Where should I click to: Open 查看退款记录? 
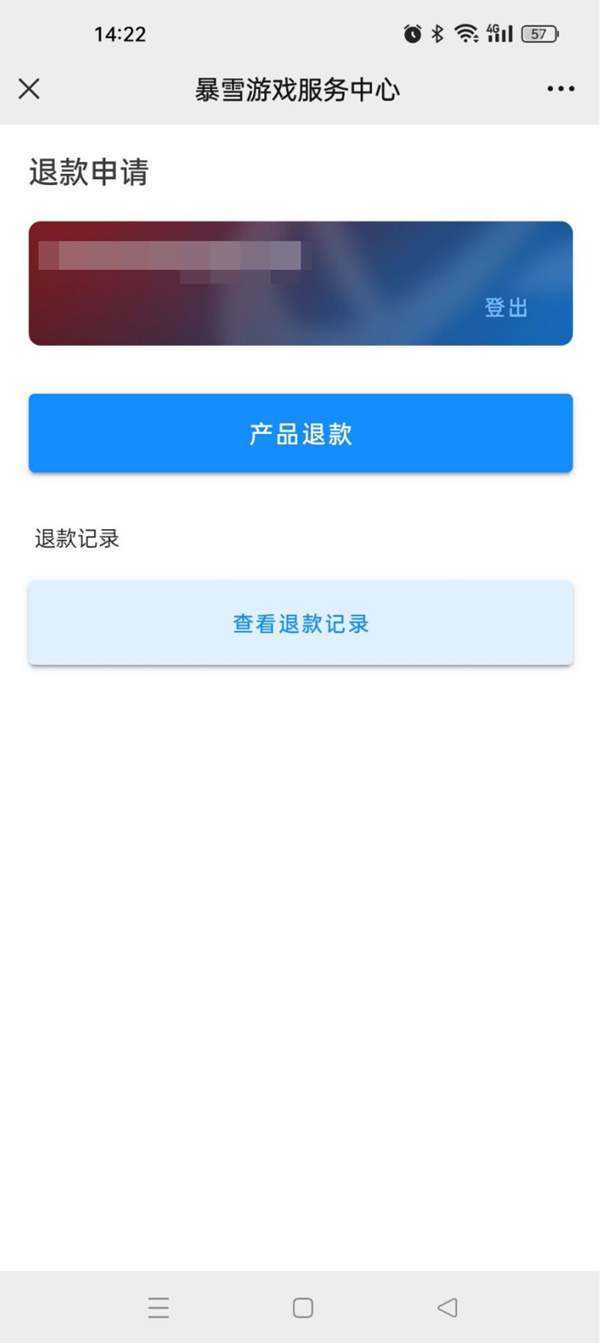point(300,623)
